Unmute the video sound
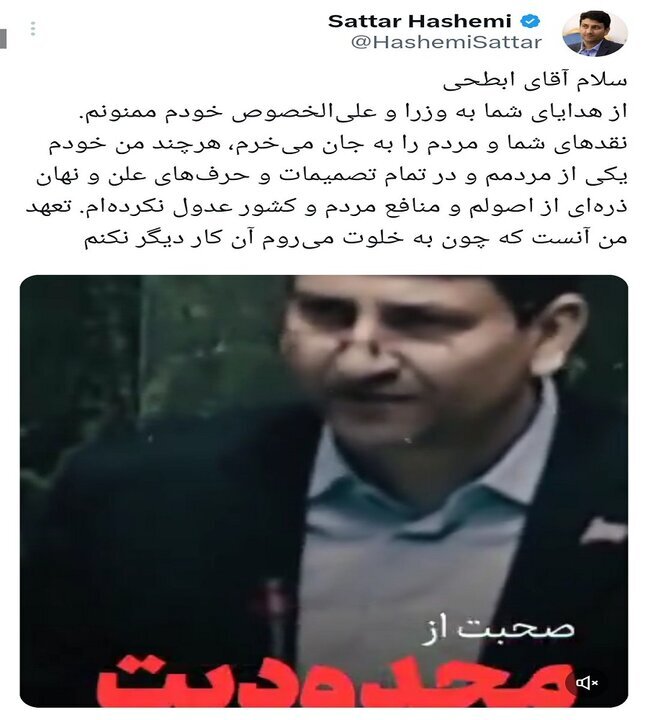Viewport: 648px width, 720px height. pos(587,682)
